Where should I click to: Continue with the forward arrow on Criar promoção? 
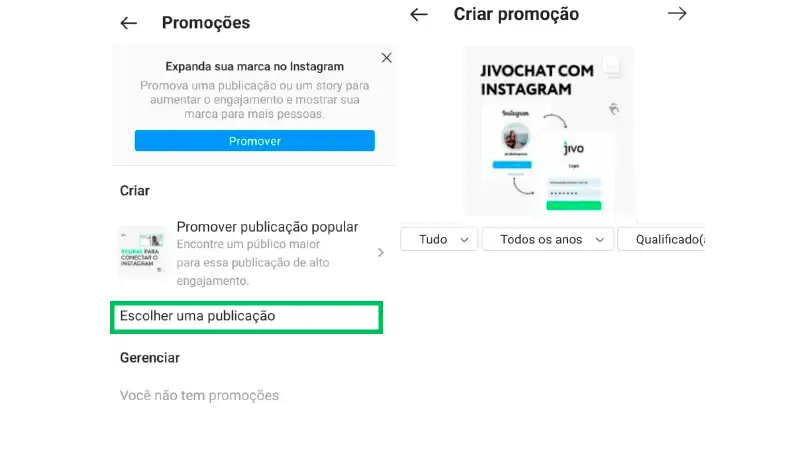point(677,14)
